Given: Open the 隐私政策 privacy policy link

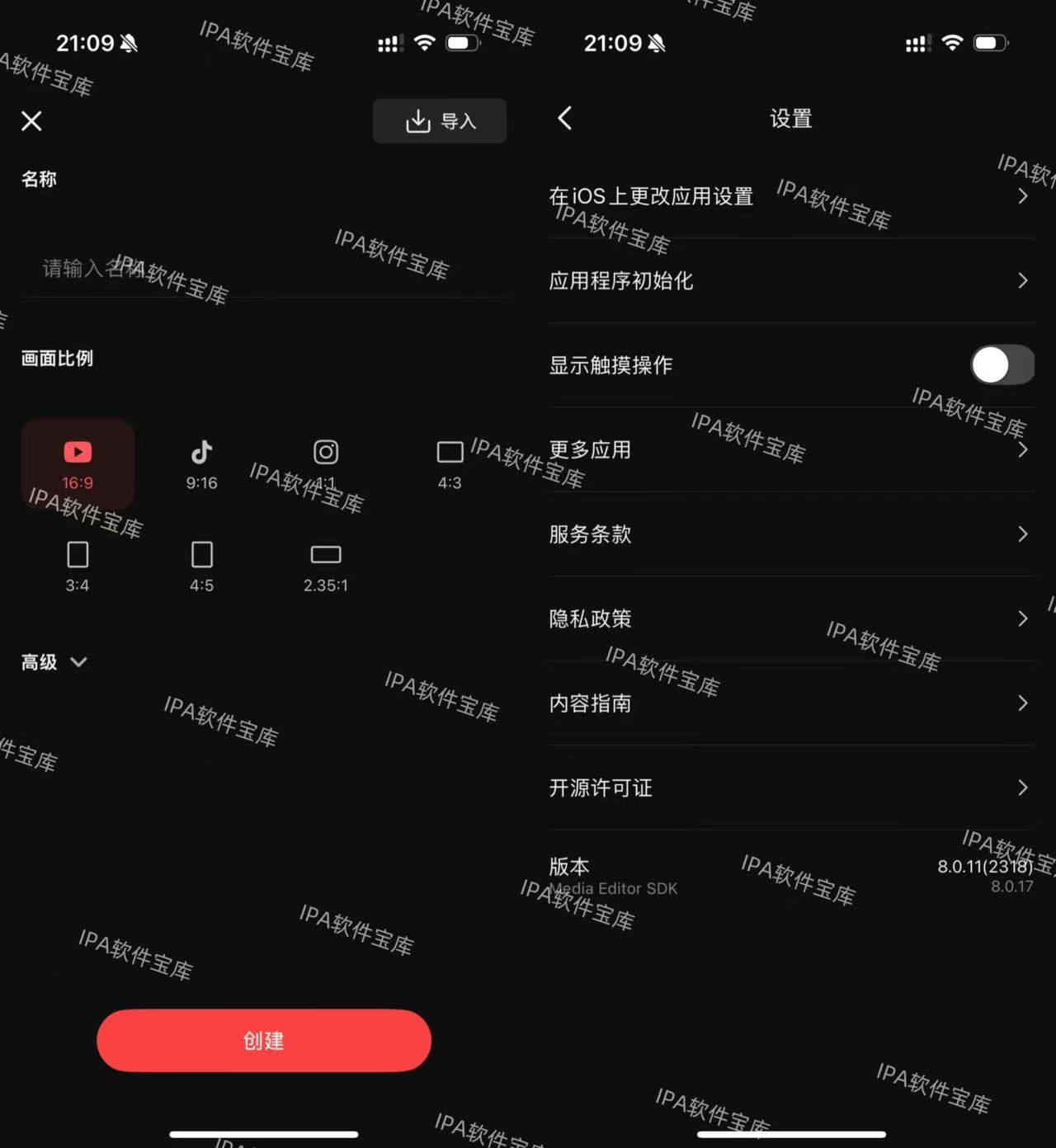Looking at the screenshot, I should 790,619.
